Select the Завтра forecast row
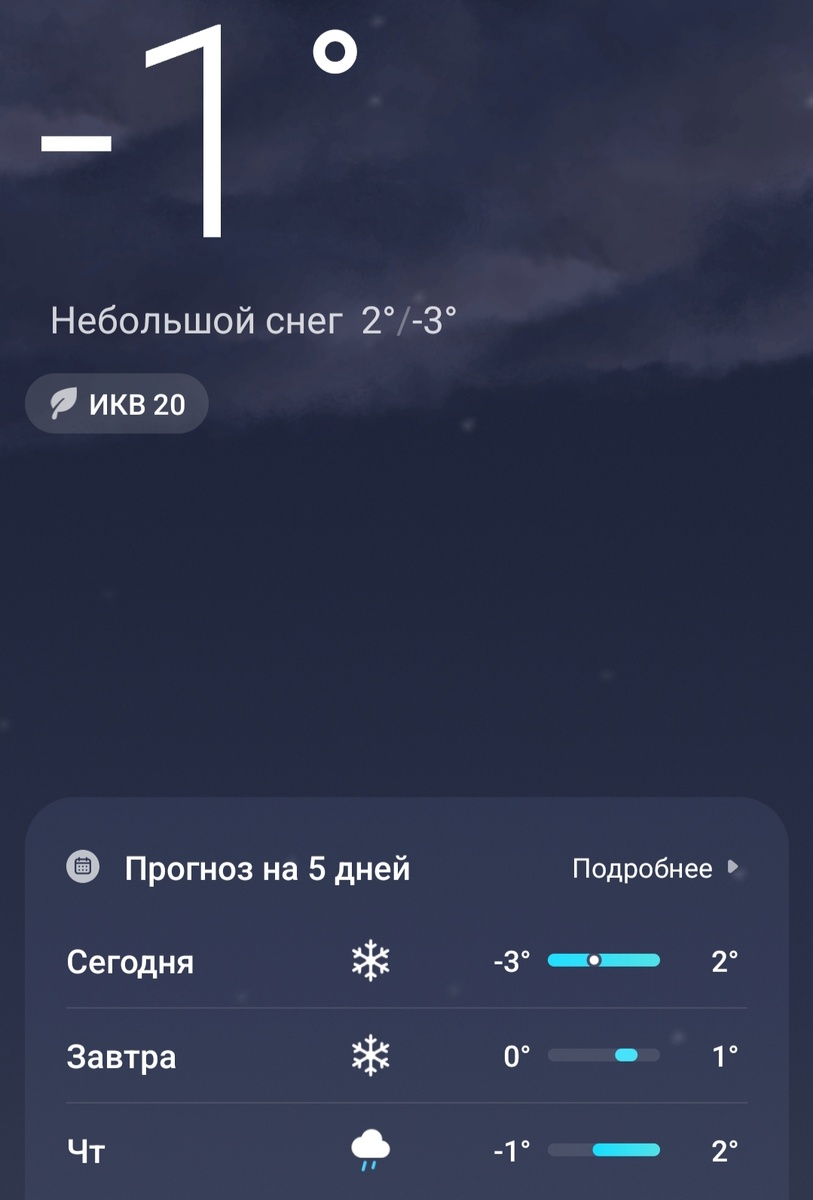Viewport: 813px width, 1200px height. pos(120,1055)
